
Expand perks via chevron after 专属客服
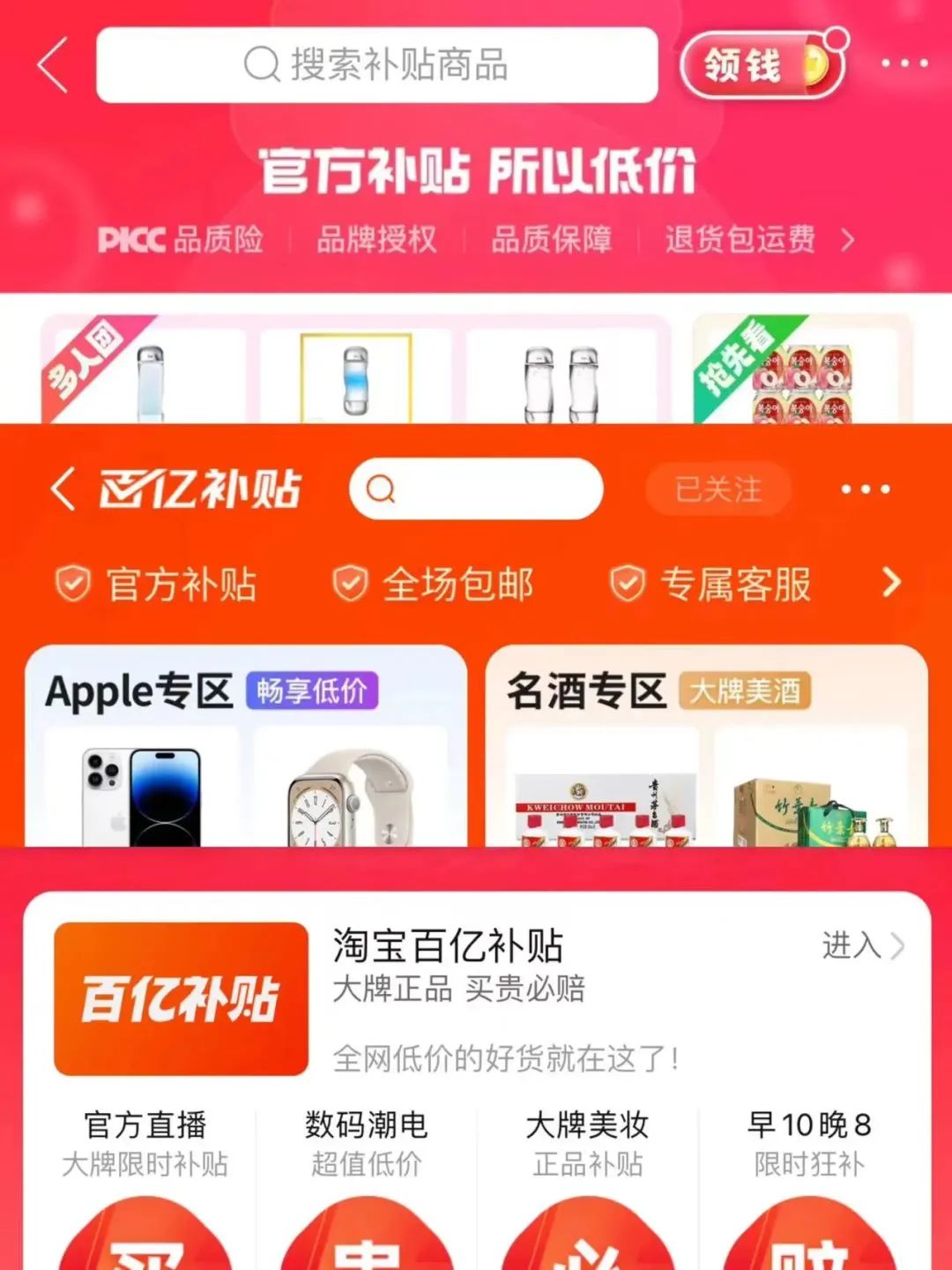click(x=892, y=582)
